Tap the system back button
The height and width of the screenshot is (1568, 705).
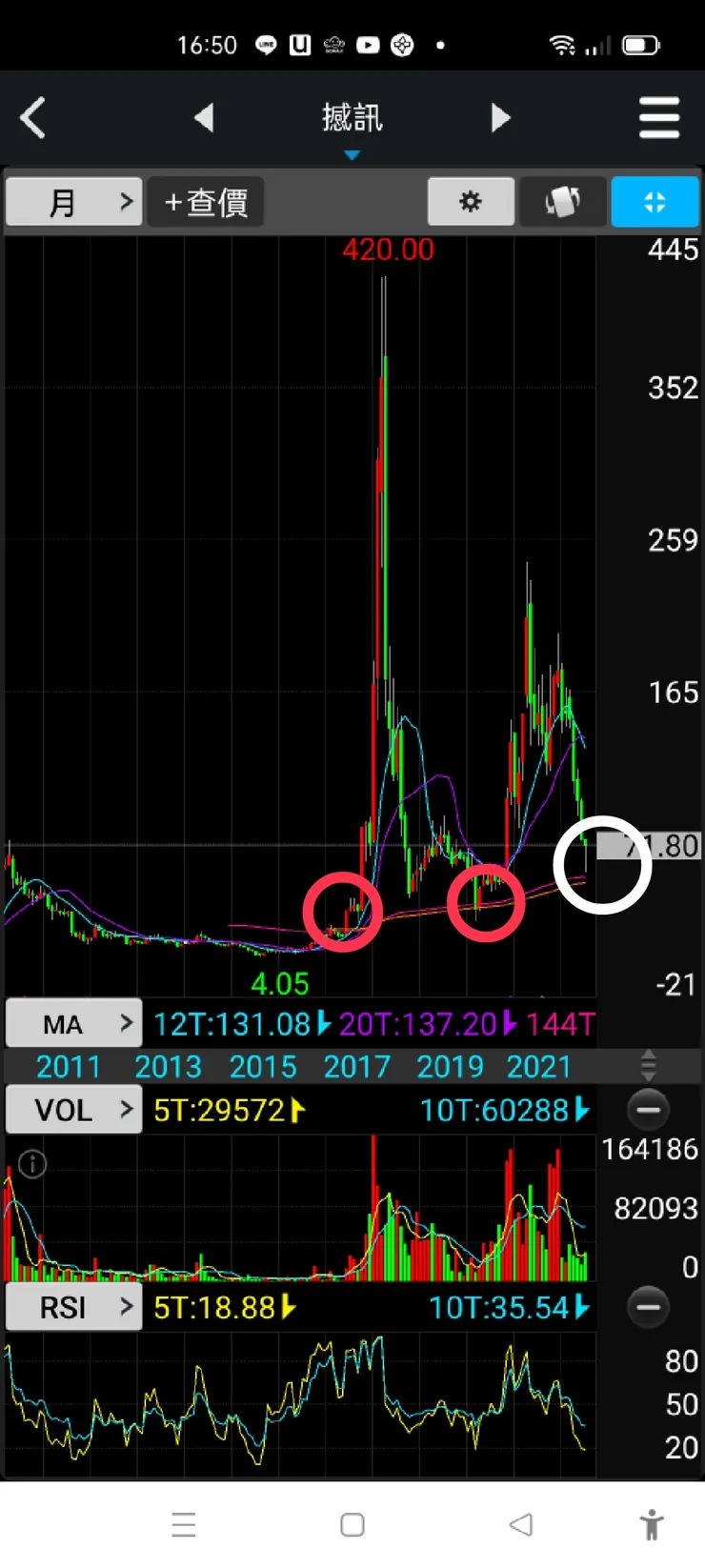click(x=520, y=1524)
